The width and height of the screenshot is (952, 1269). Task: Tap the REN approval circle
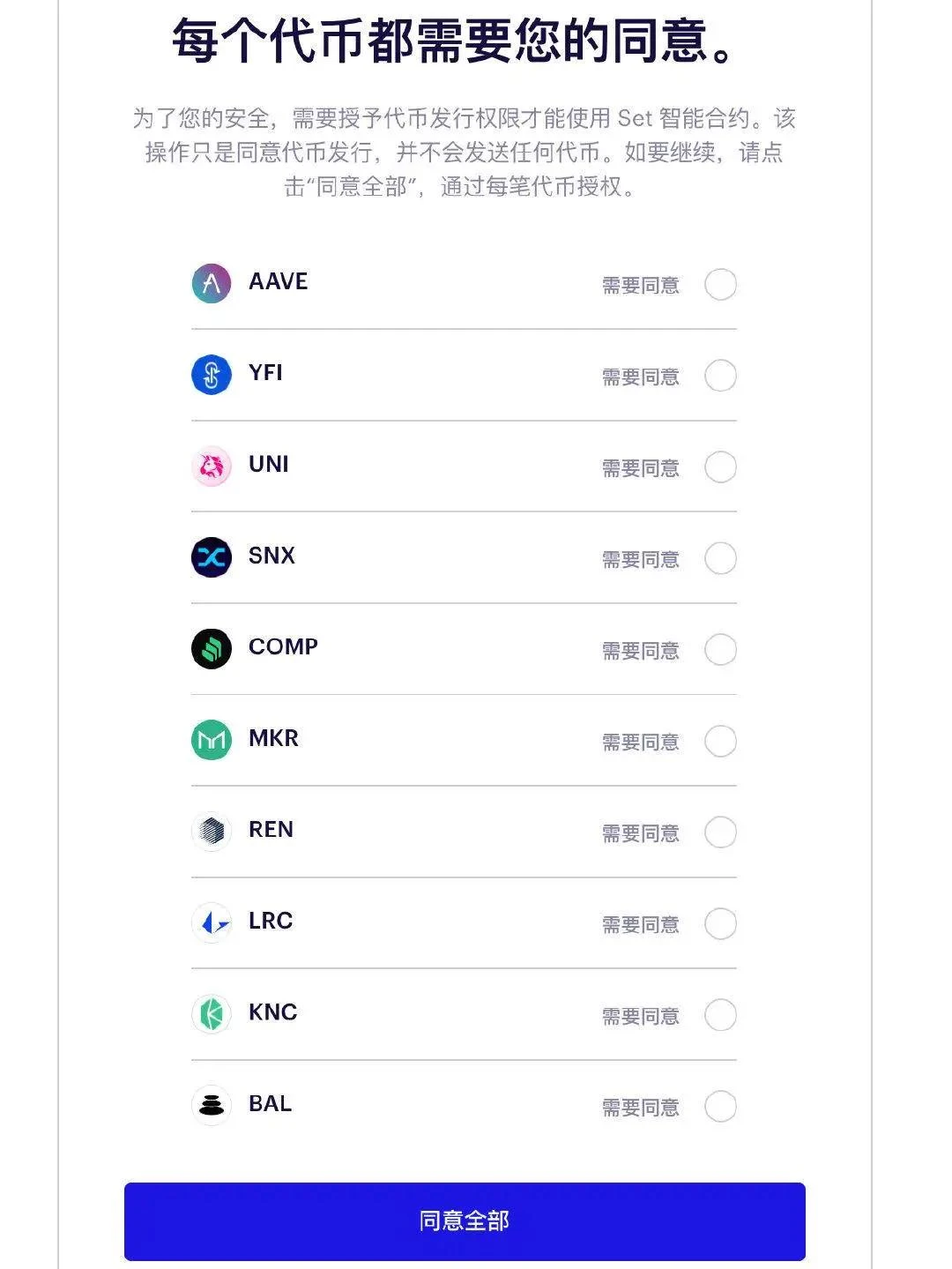click(x=720, y=832)
